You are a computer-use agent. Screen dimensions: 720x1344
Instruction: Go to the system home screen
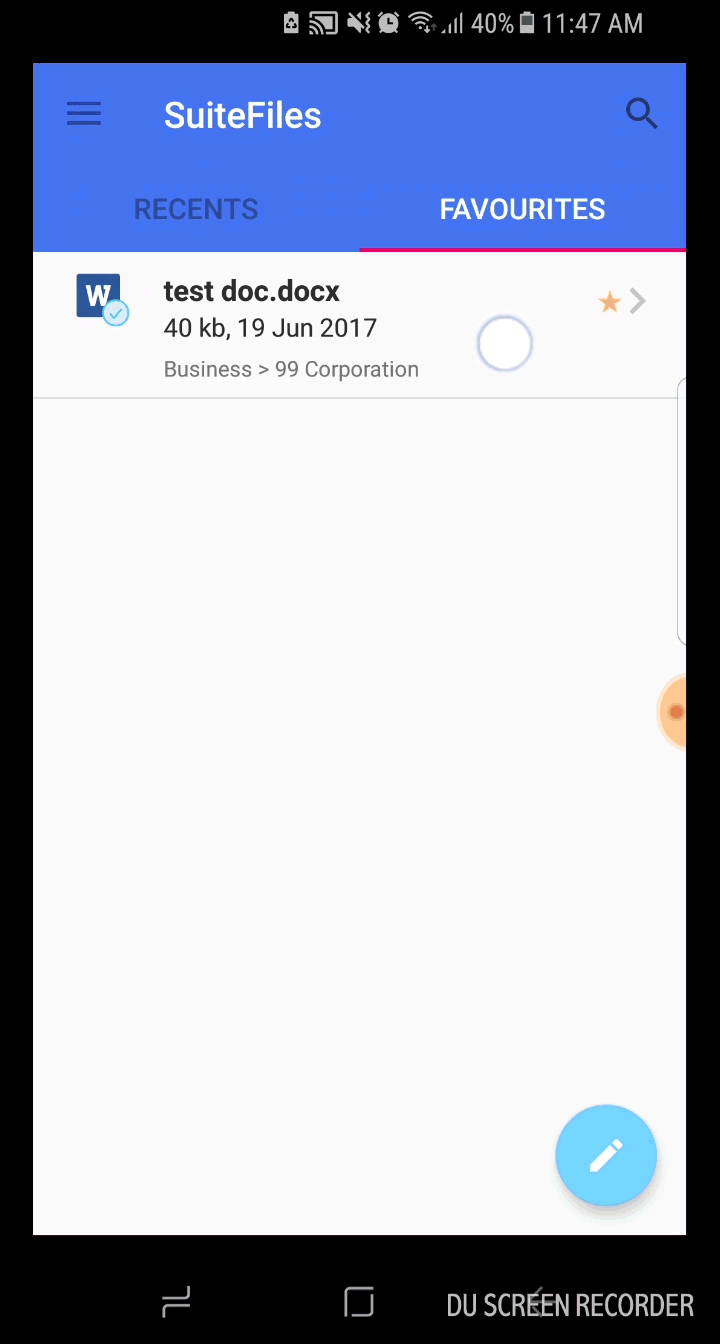359,1302
